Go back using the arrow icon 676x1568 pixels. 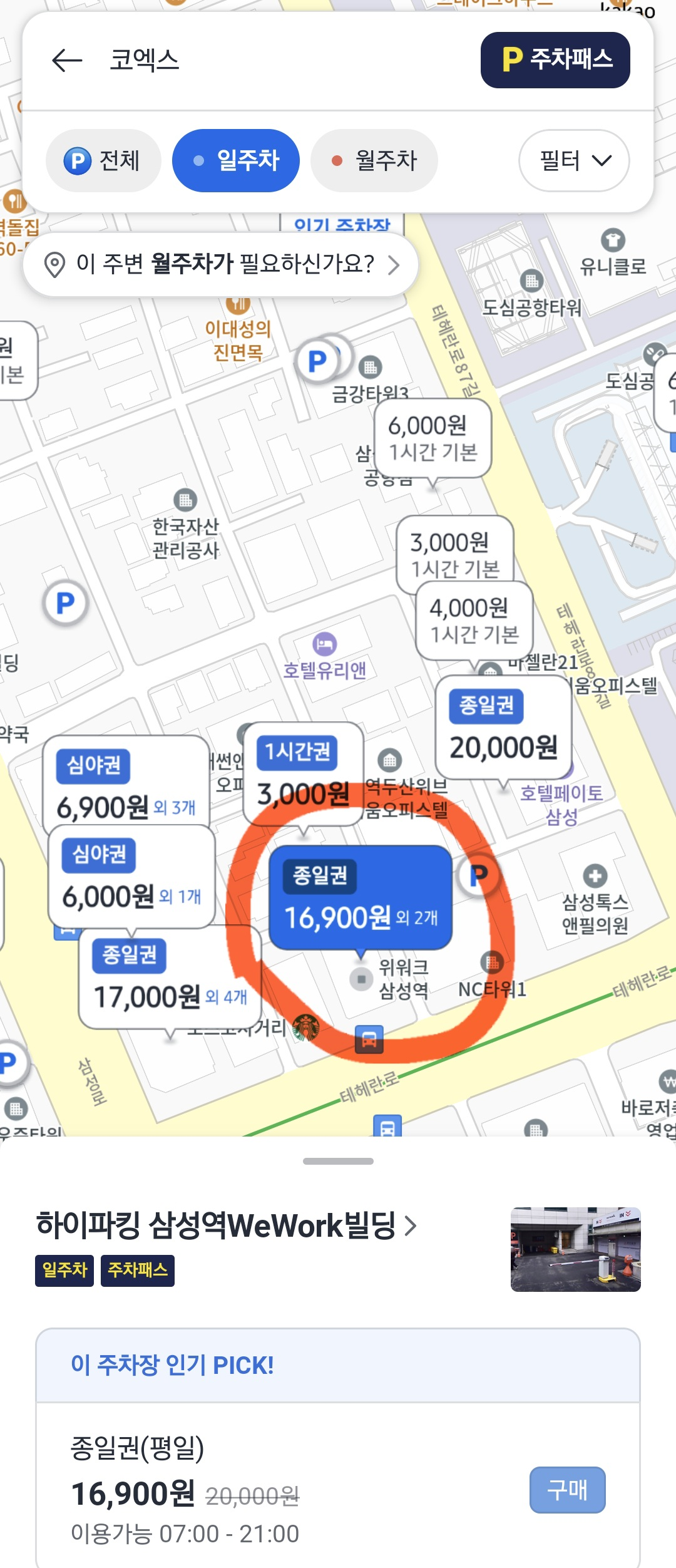coord(67,61)
